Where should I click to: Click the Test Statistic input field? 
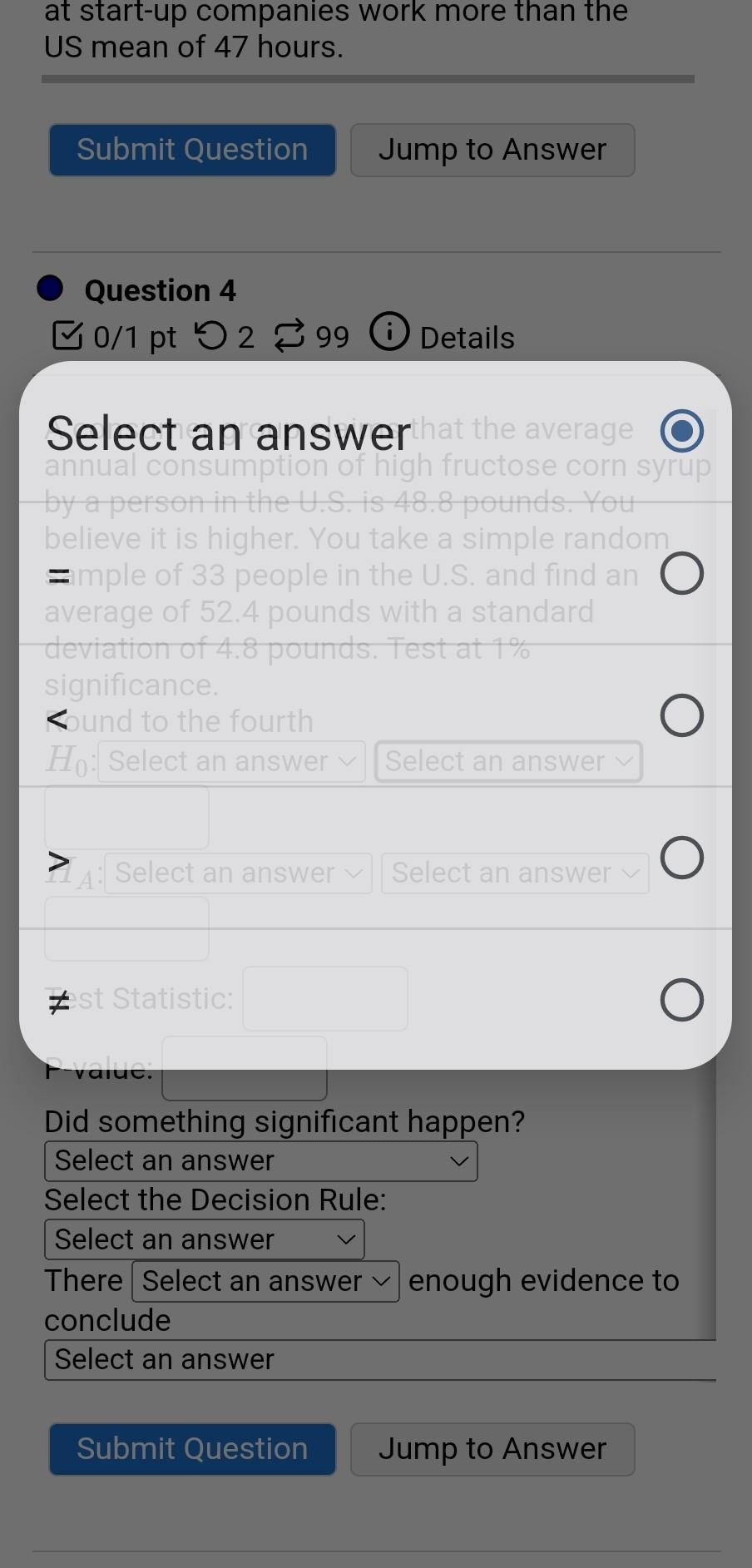[324, 998]
